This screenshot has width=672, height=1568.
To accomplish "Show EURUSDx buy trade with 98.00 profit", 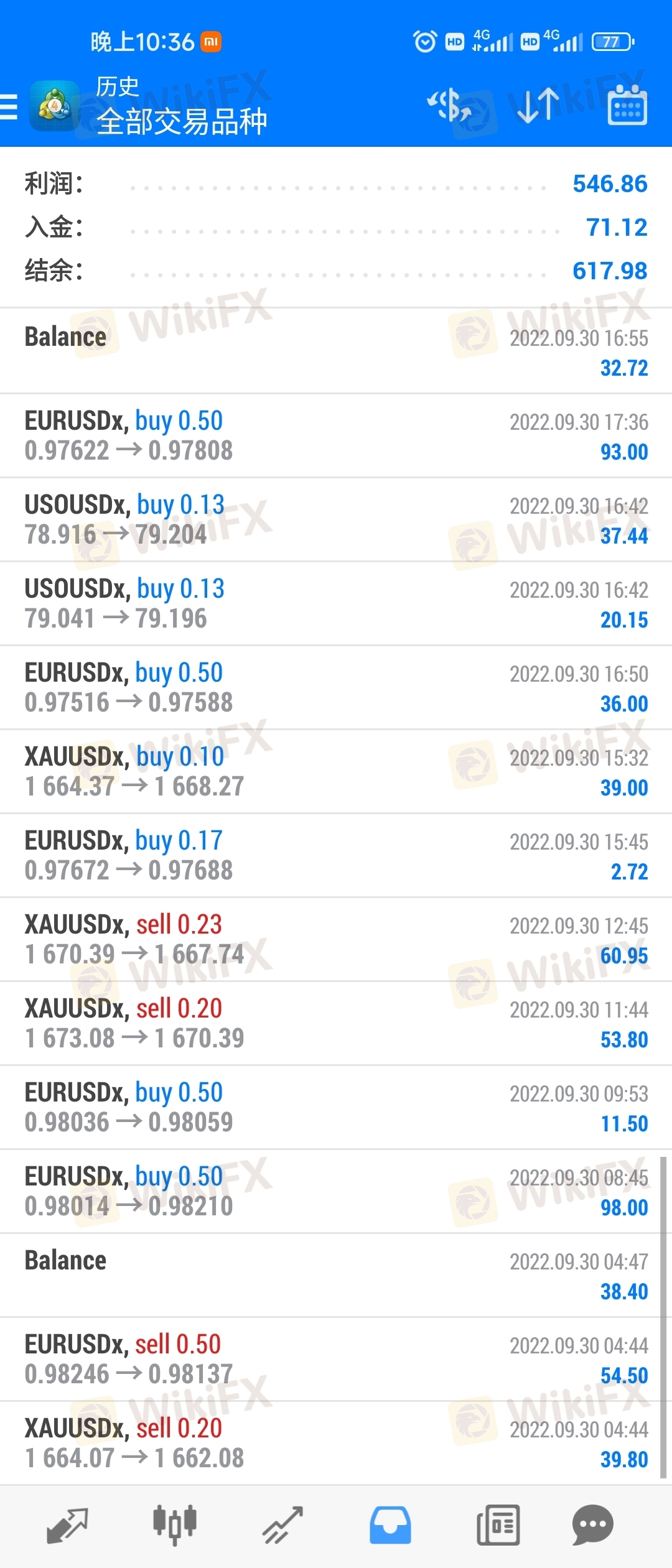I will (336, 1191).
